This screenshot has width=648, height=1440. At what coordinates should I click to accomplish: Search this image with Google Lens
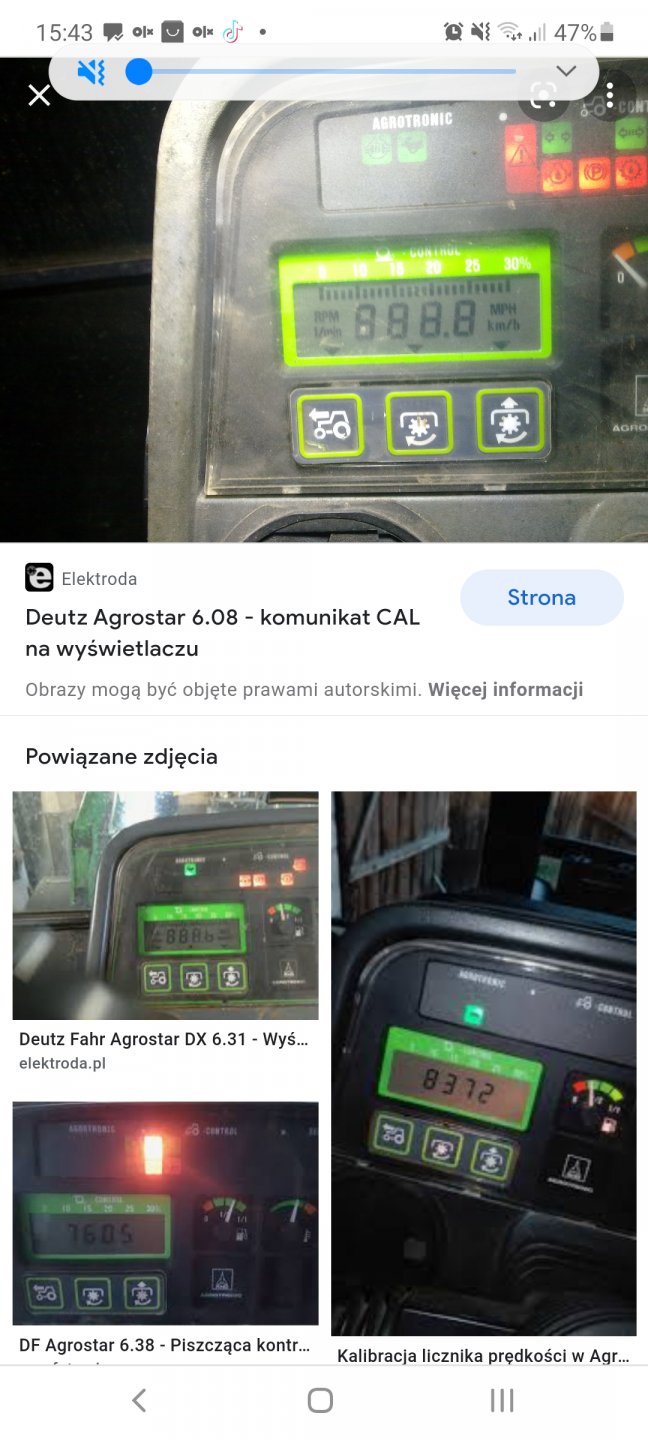(x=543, y=96)
